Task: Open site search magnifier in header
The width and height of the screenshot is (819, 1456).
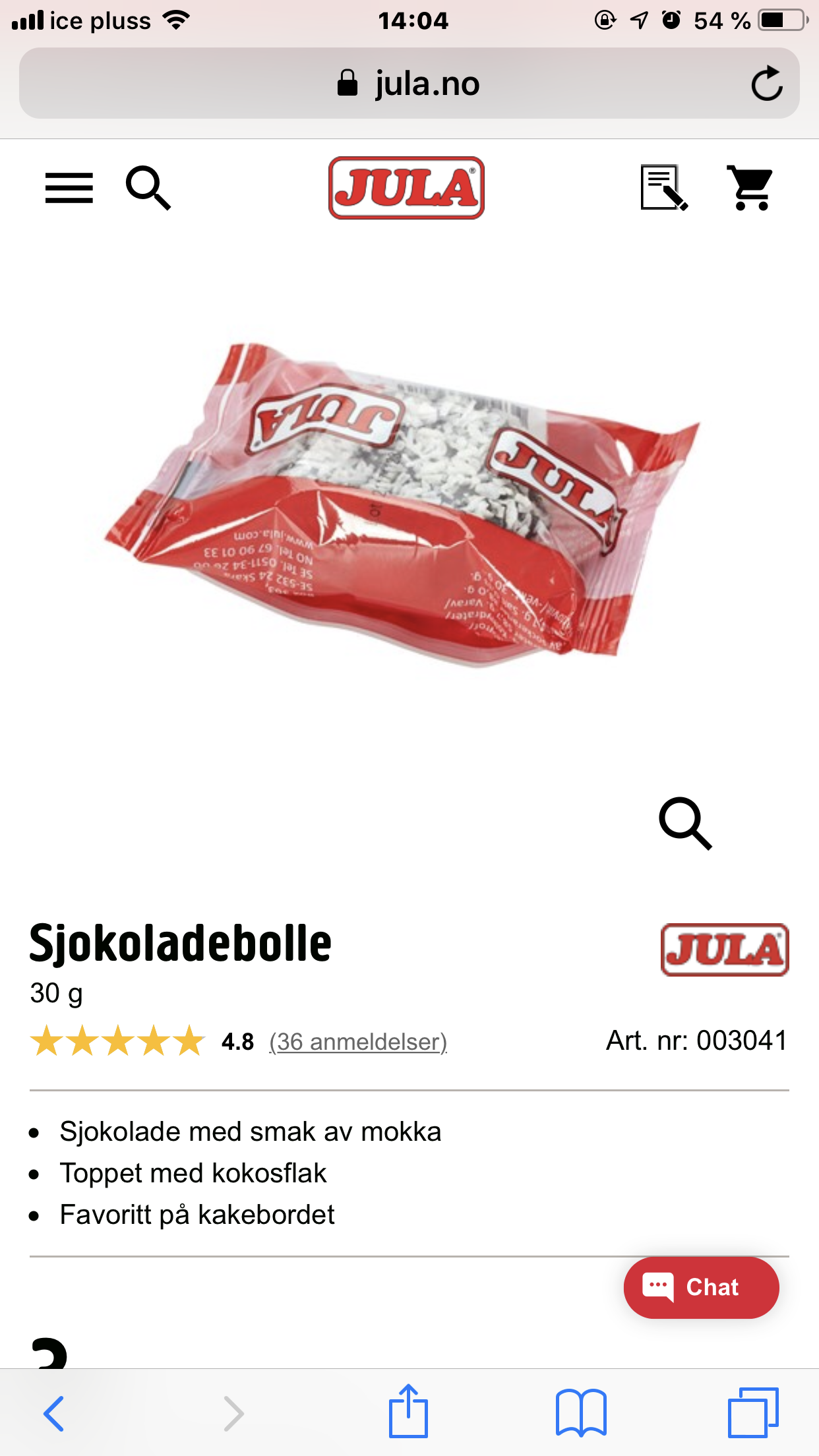Action: 148,188
